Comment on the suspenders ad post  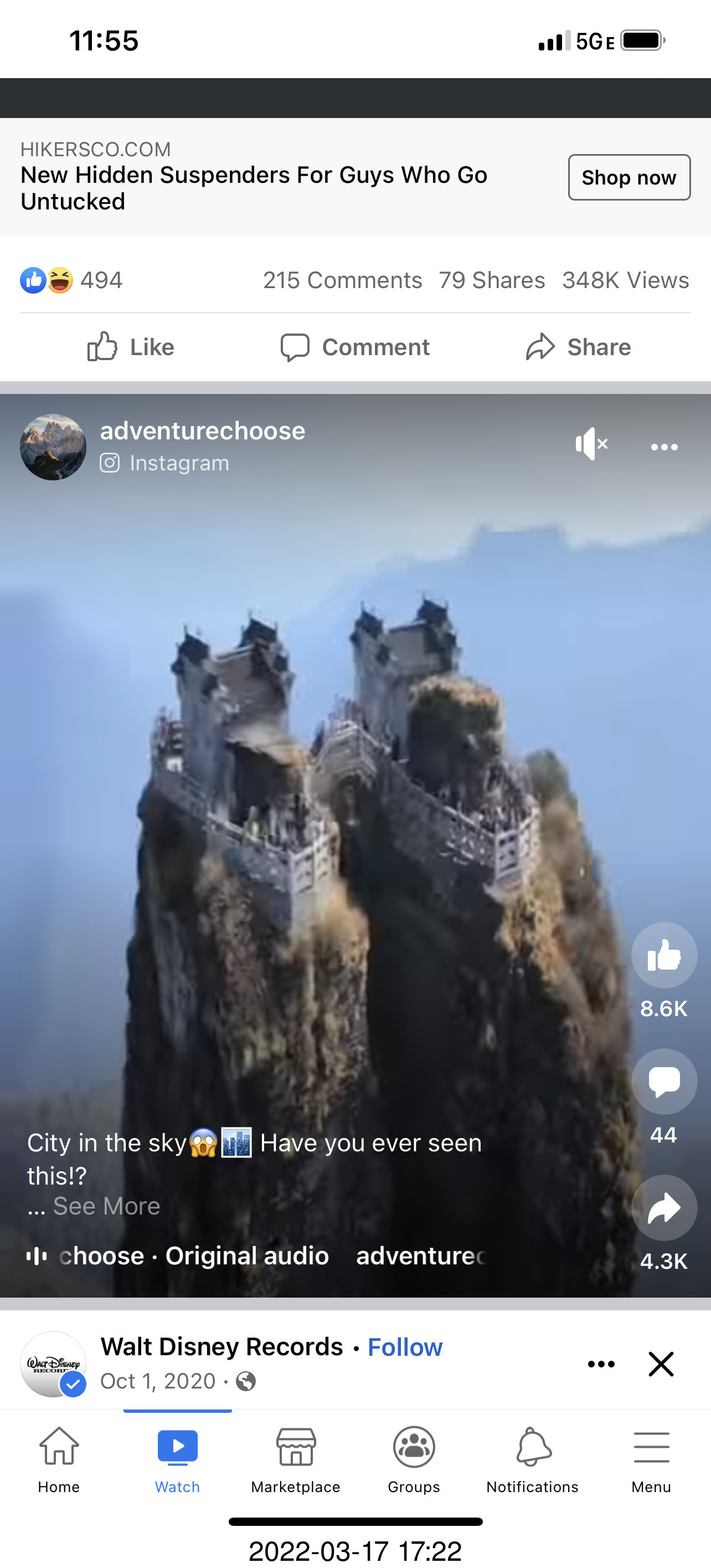click(x=355, y=347)
